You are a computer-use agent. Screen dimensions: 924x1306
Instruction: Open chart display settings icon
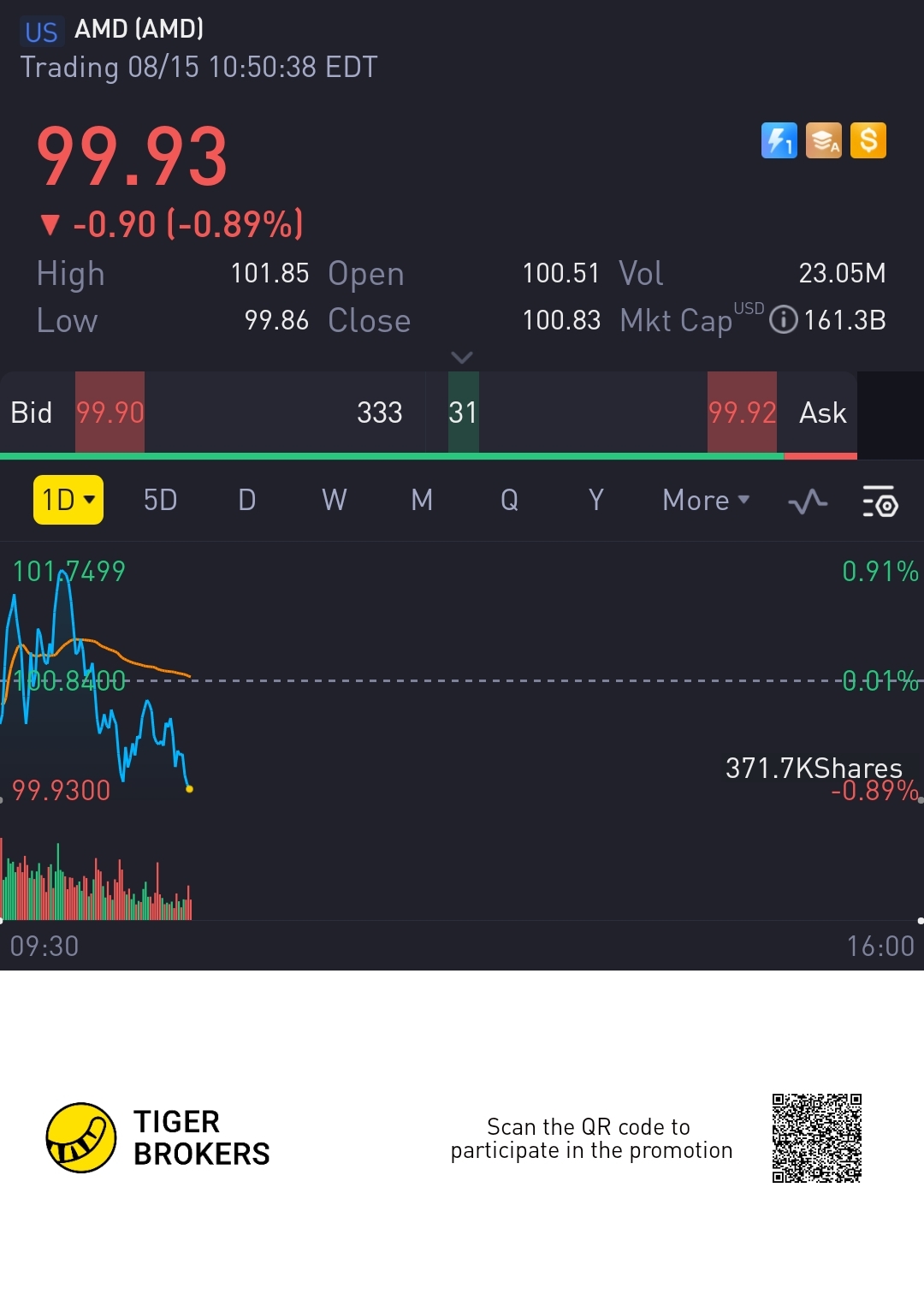coord(880,502)
